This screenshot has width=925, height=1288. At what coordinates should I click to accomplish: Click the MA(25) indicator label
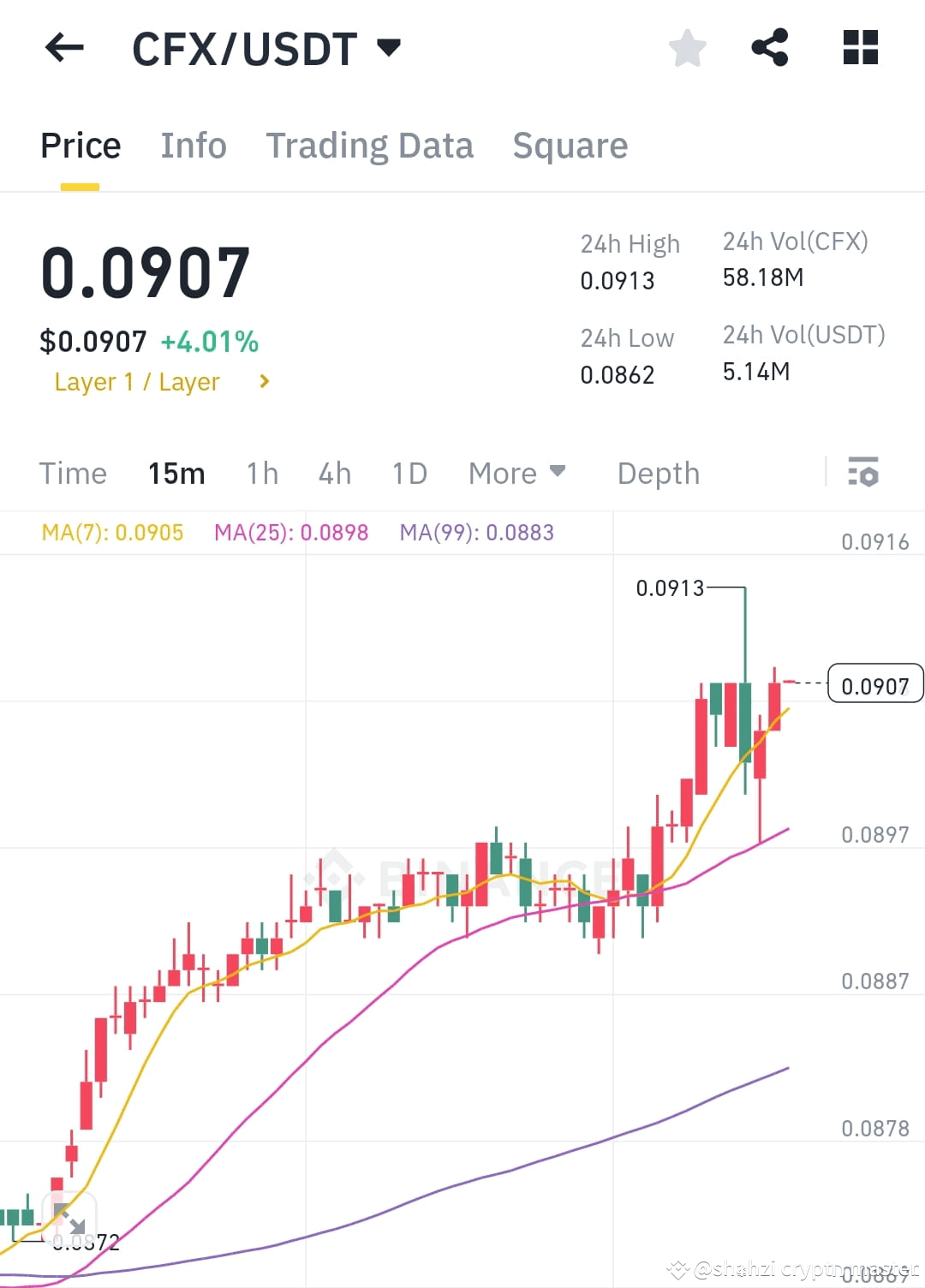[292, 532]
